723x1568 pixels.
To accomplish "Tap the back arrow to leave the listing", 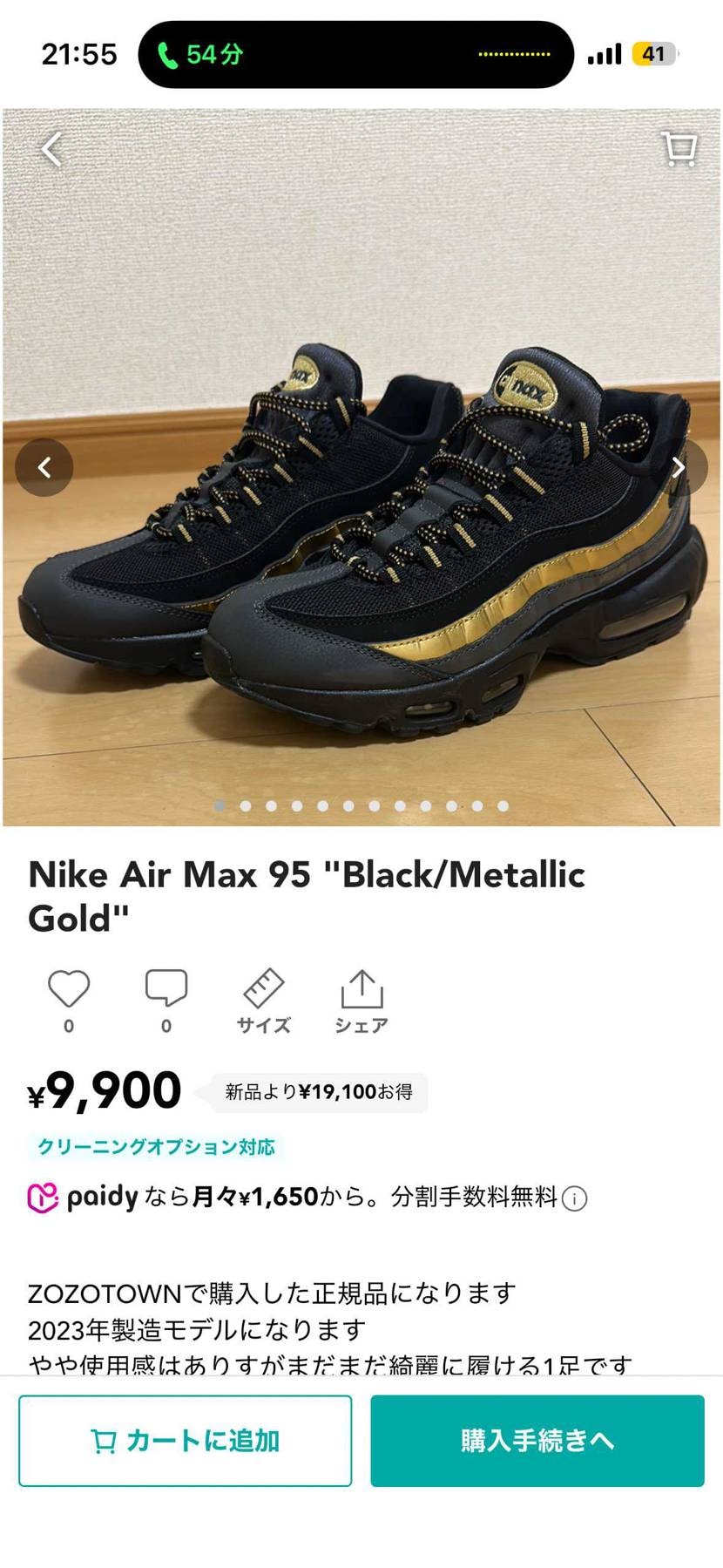I will click(x=51, y=149).
